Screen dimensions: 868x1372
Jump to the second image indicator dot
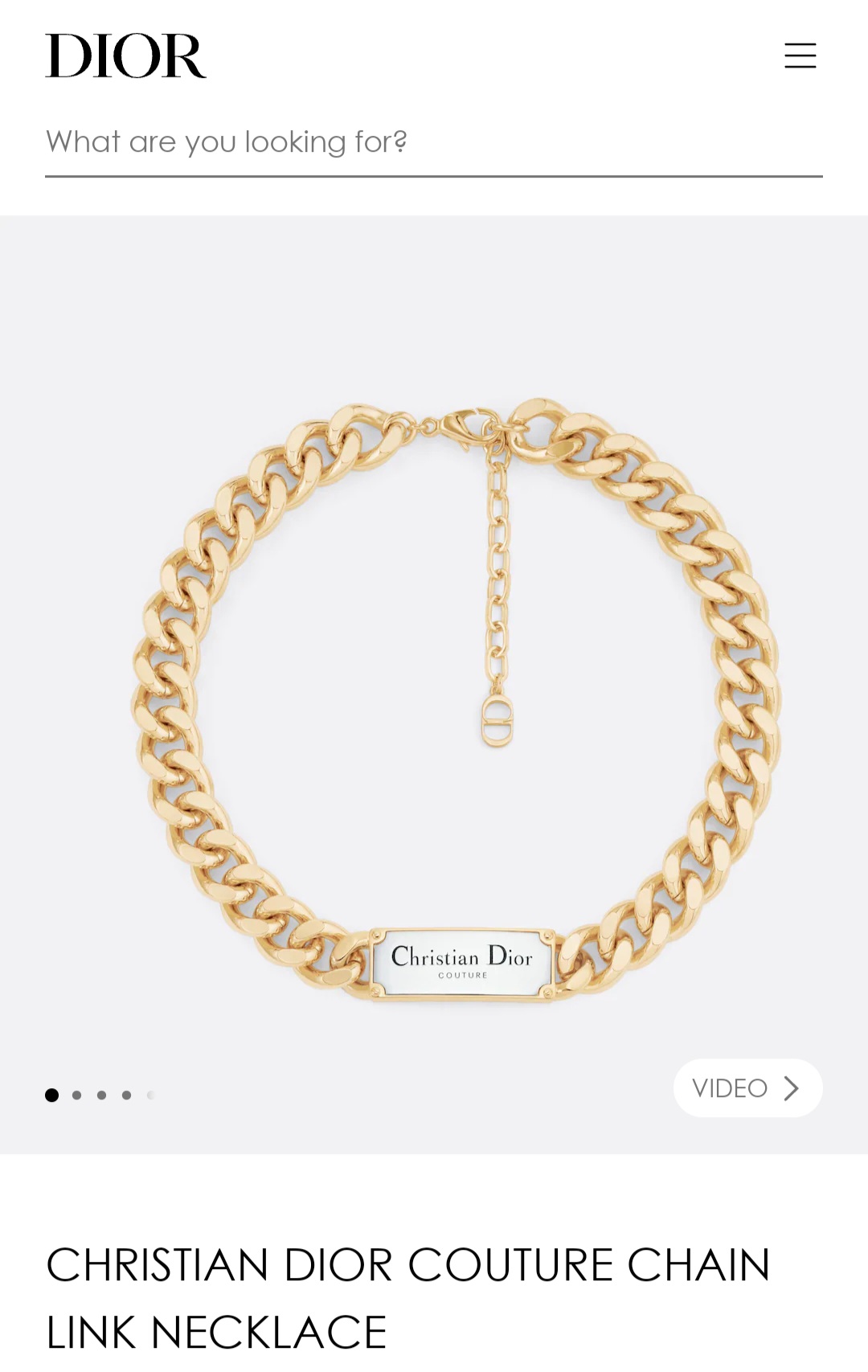pos(76,1095)
